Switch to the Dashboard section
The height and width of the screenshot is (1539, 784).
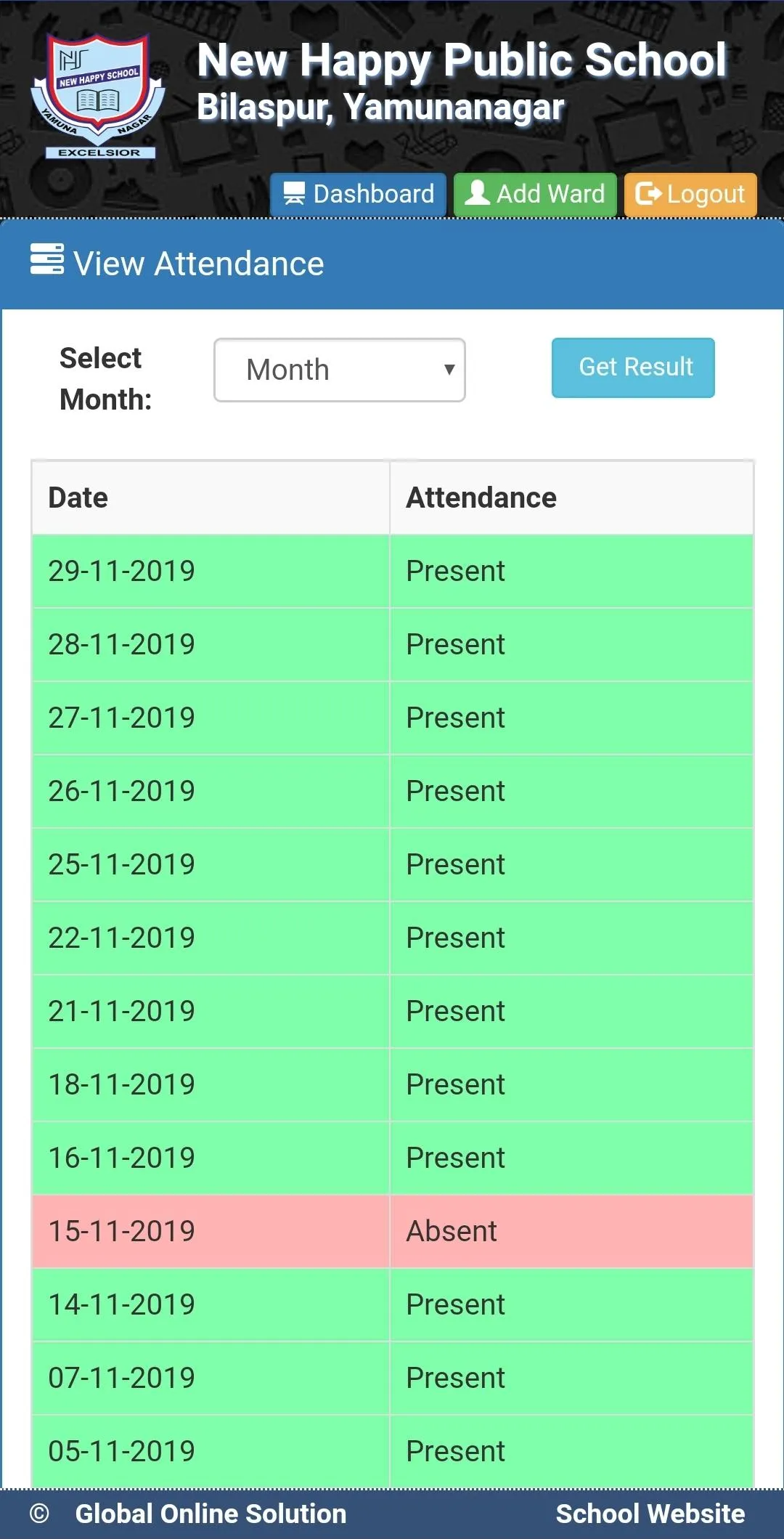pyautogui.click(x=359, y=194)
